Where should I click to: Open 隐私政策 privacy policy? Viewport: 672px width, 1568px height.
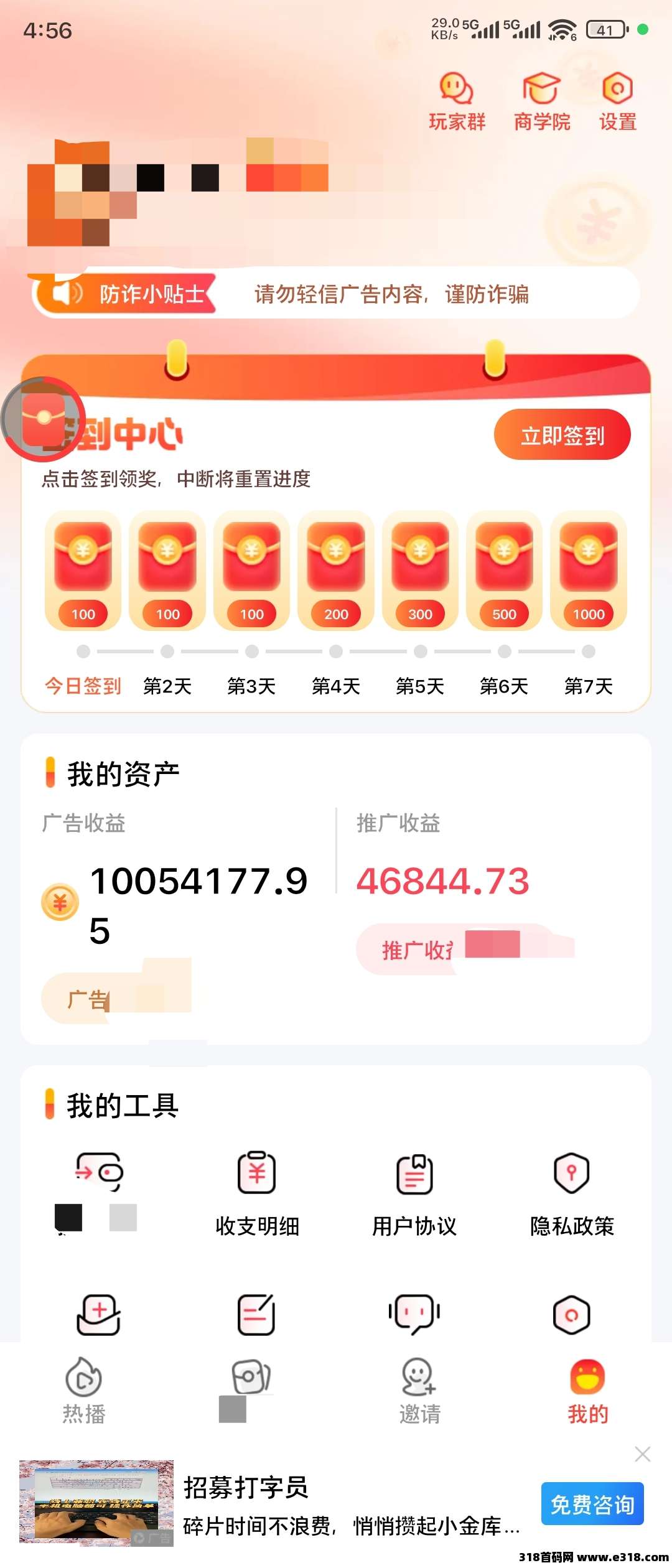tap(572, 1194)
